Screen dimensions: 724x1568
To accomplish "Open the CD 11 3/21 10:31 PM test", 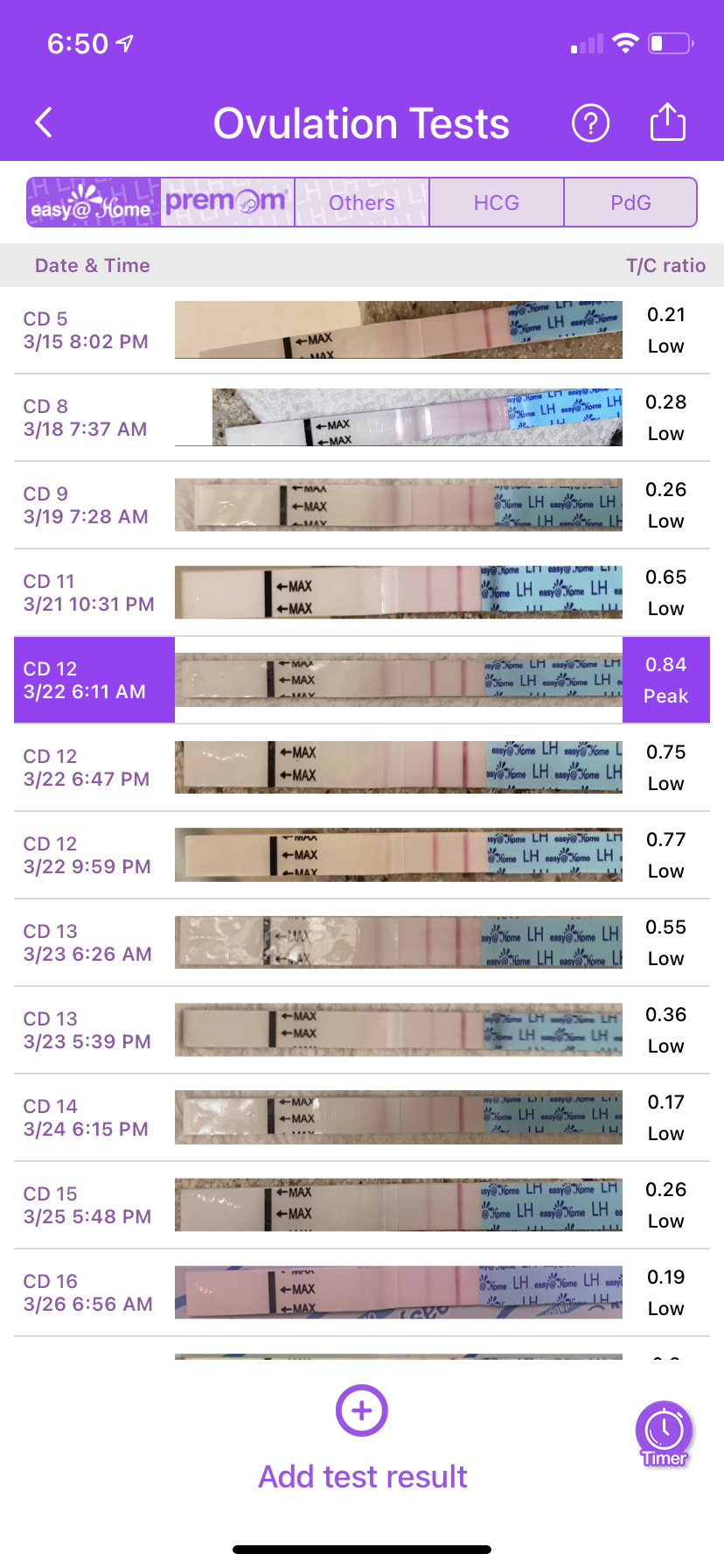I will (362, 592).
